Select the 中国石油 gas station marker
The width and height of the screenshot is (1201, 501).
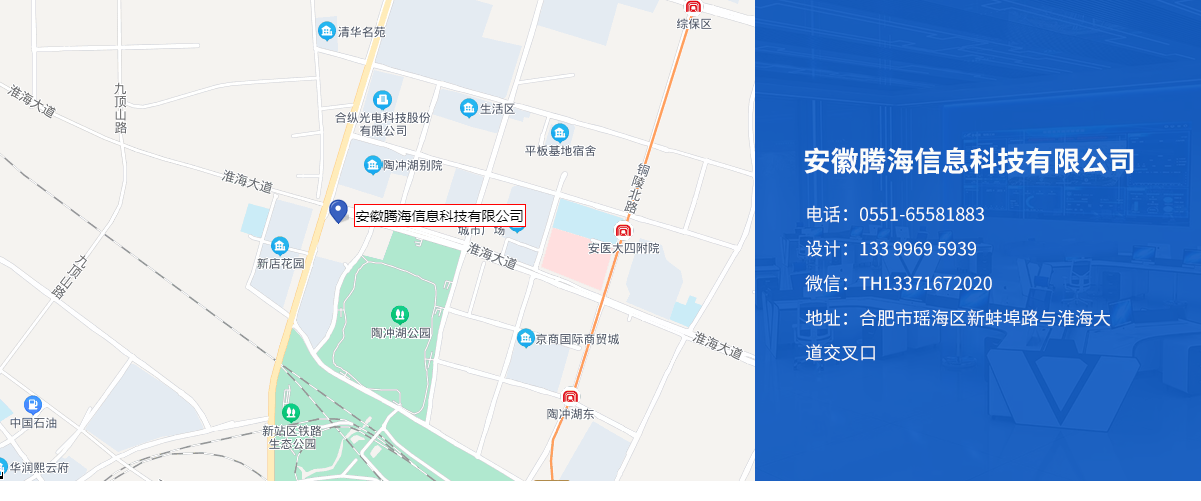click(x=33, y=405)
